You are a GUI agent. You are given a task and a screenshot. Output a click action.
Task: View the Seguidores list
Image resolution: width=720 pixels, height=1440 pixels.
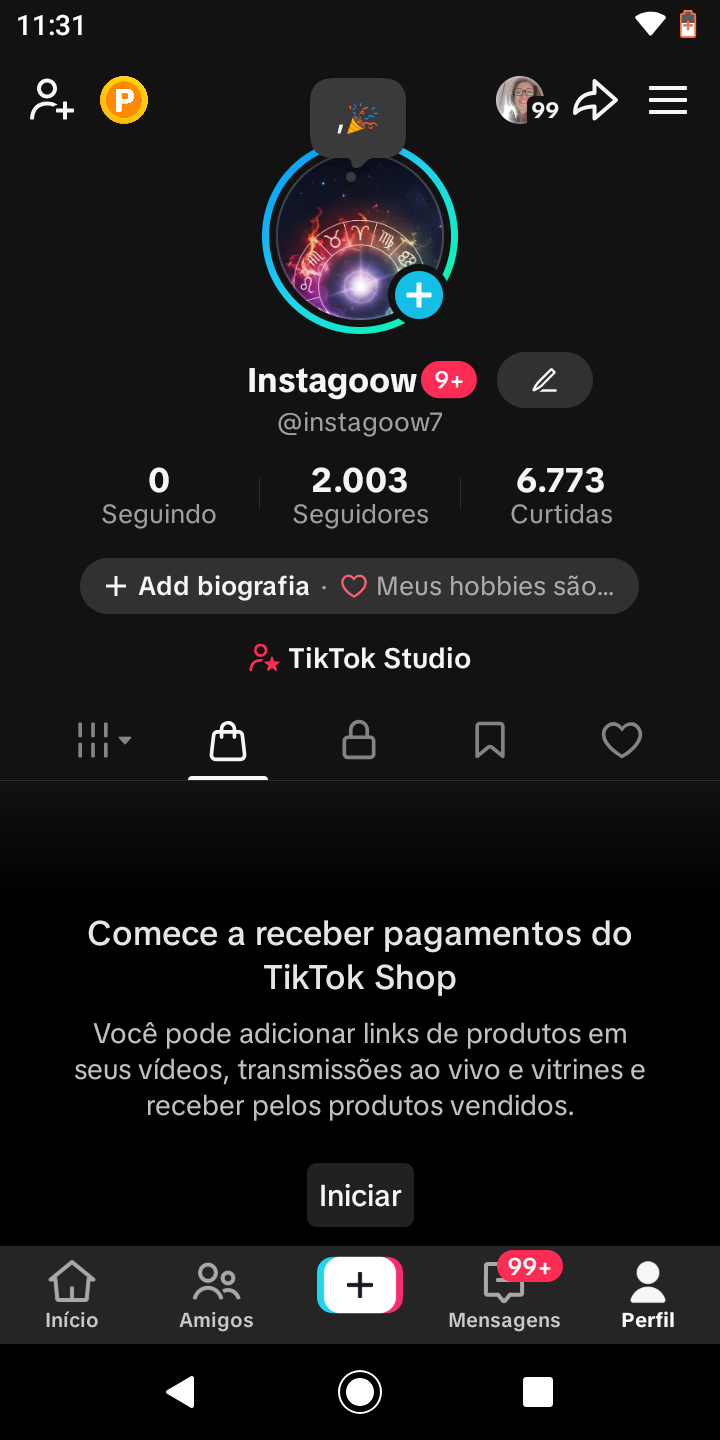click(x=360, y=495)
